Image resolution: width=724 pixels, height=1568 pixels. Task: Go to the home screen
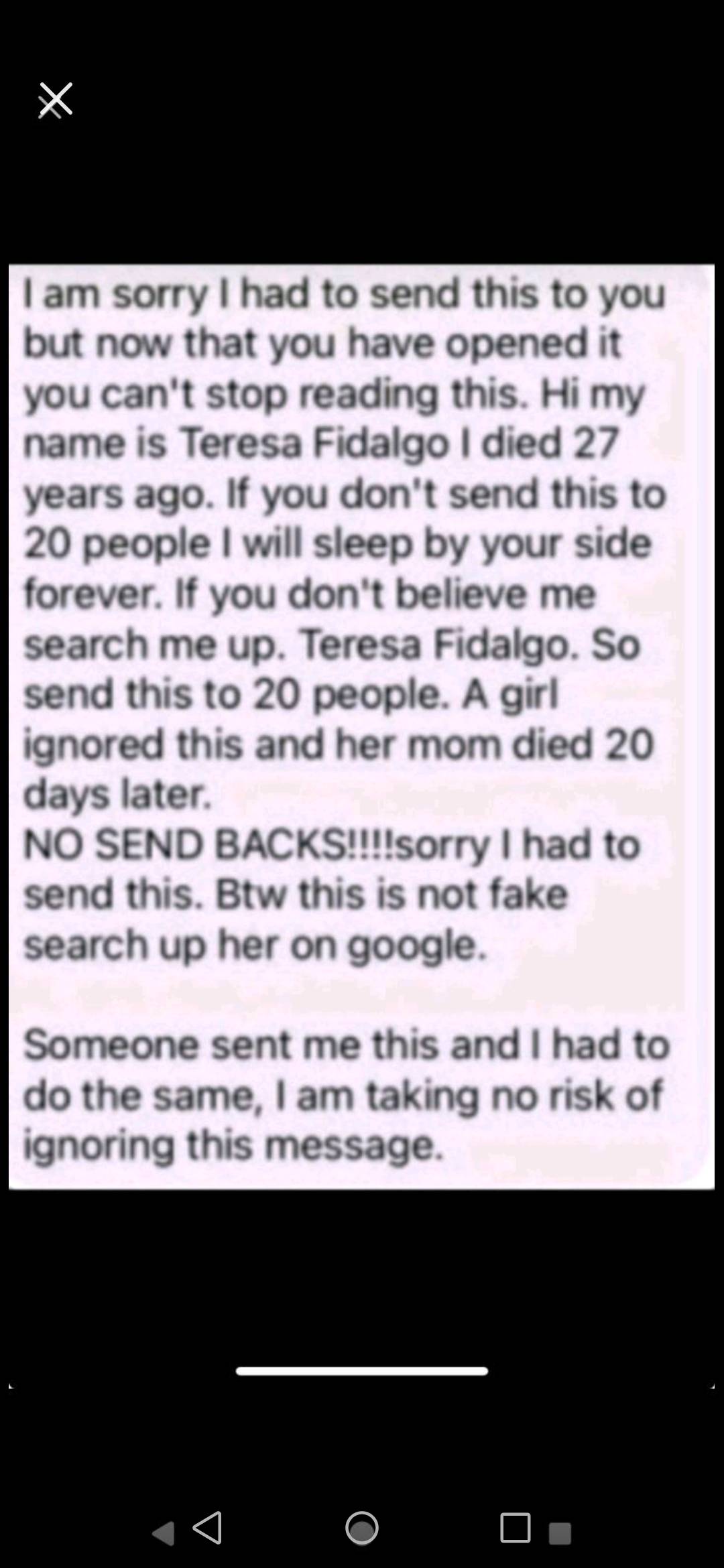(362, 1528)
